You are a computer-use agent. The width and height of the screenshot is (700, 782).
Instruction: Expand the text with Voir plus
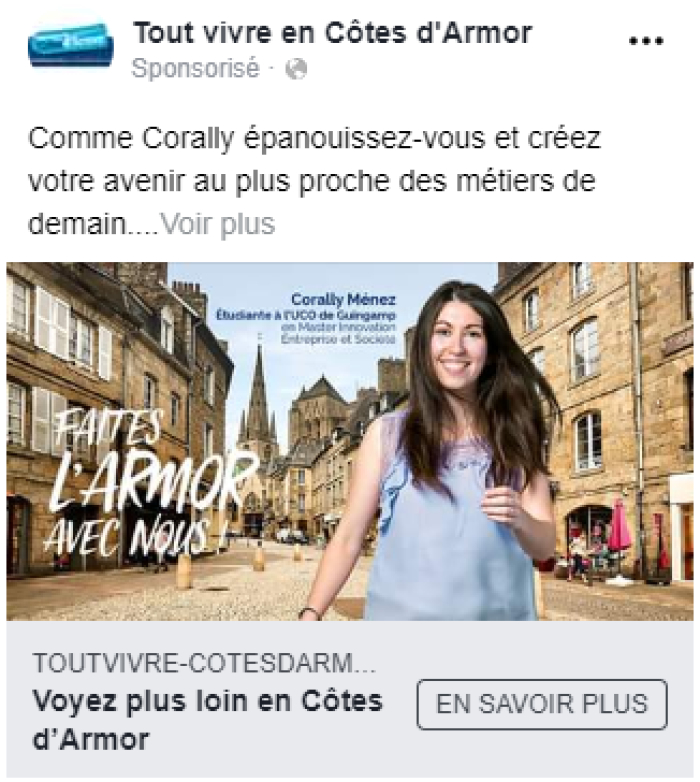pyautogui.click(x=218, y=224)
